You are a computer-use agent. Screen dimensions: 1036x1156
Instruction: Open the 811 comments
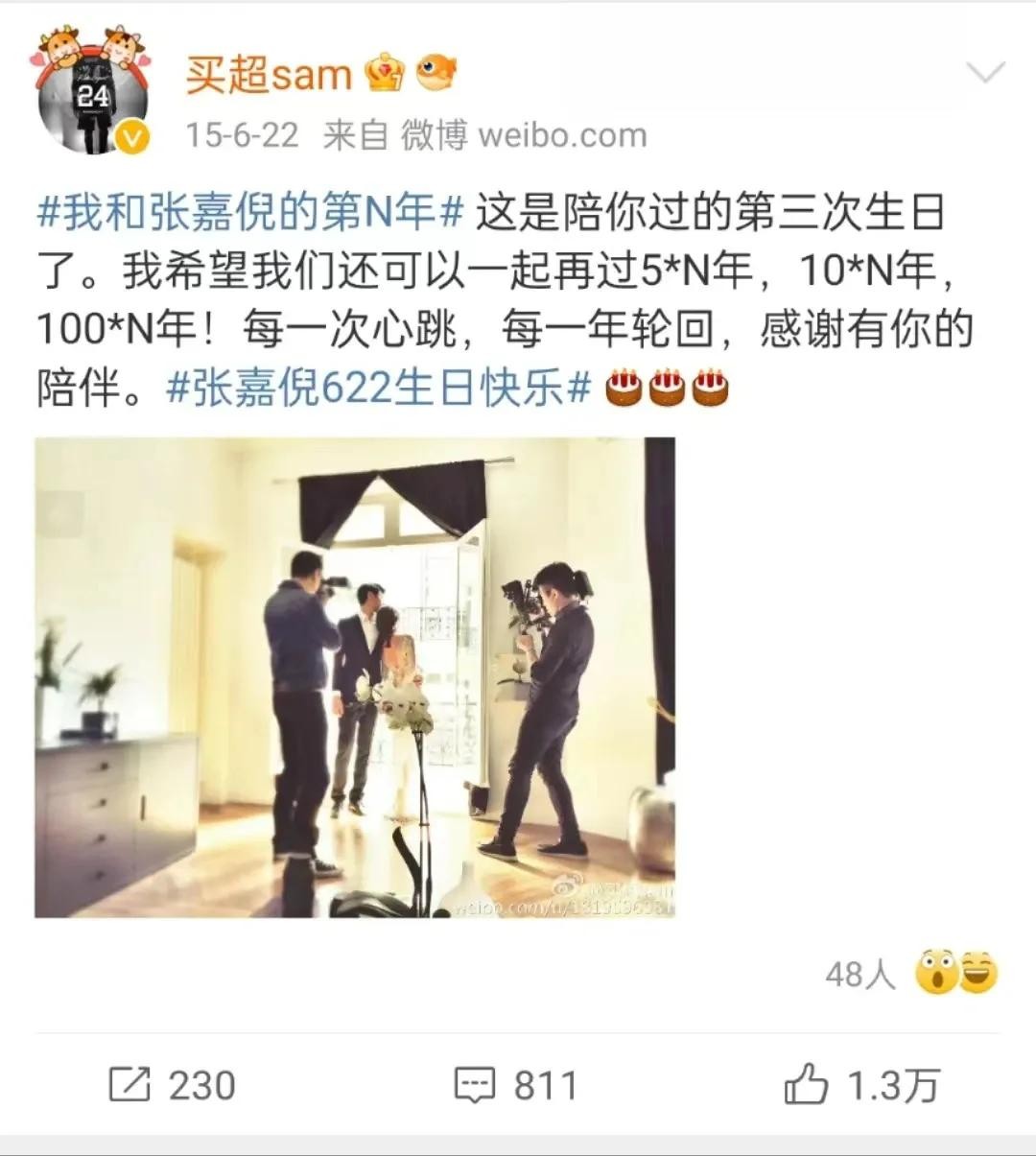[x=516, y=1085]
